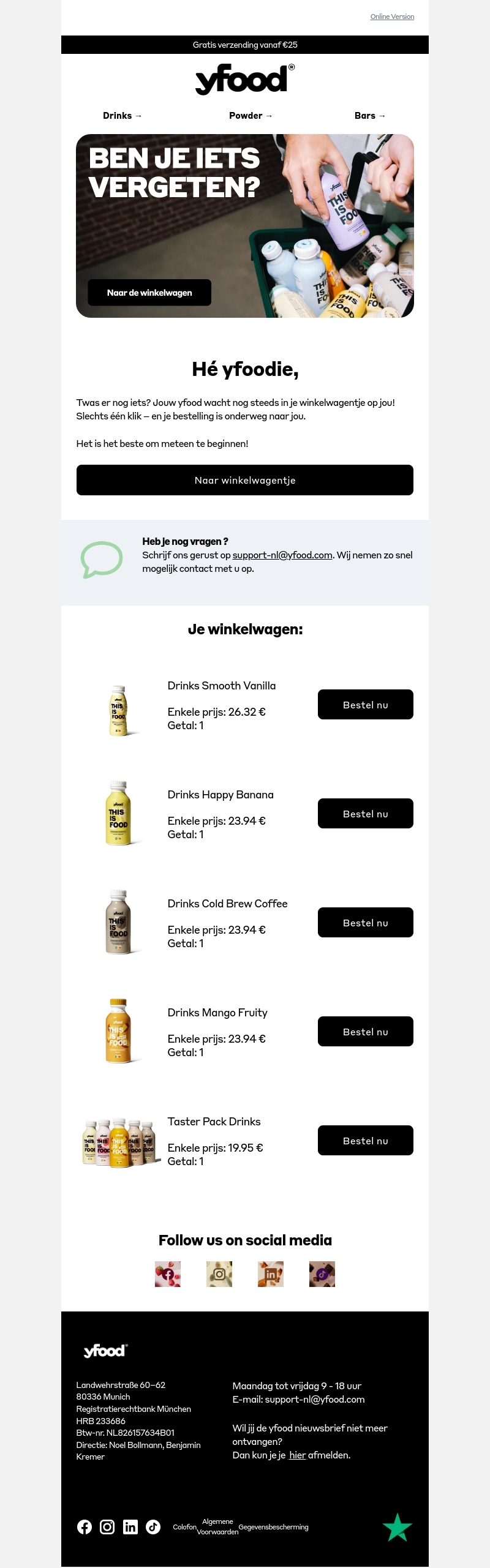Viewport: 490px width, 1568px height.
Task: Open the Powder category
Action: (x=251, y=116)
